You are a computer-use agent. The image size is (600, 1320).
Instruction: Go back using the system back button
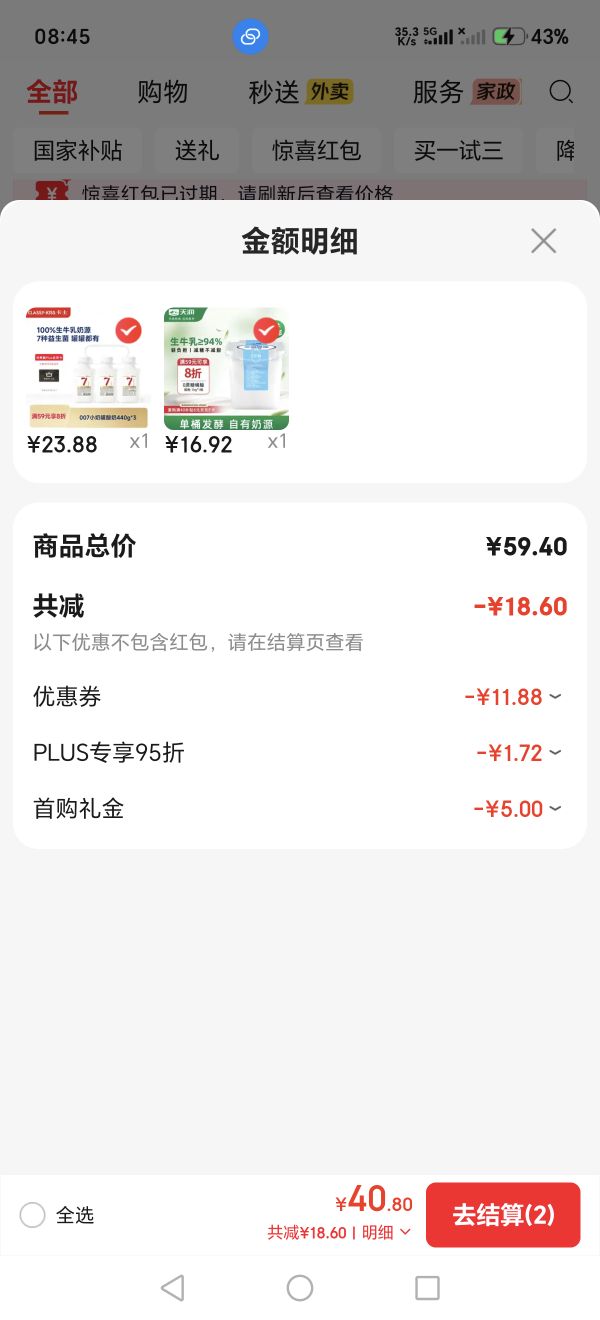[x=172, y=1288]
